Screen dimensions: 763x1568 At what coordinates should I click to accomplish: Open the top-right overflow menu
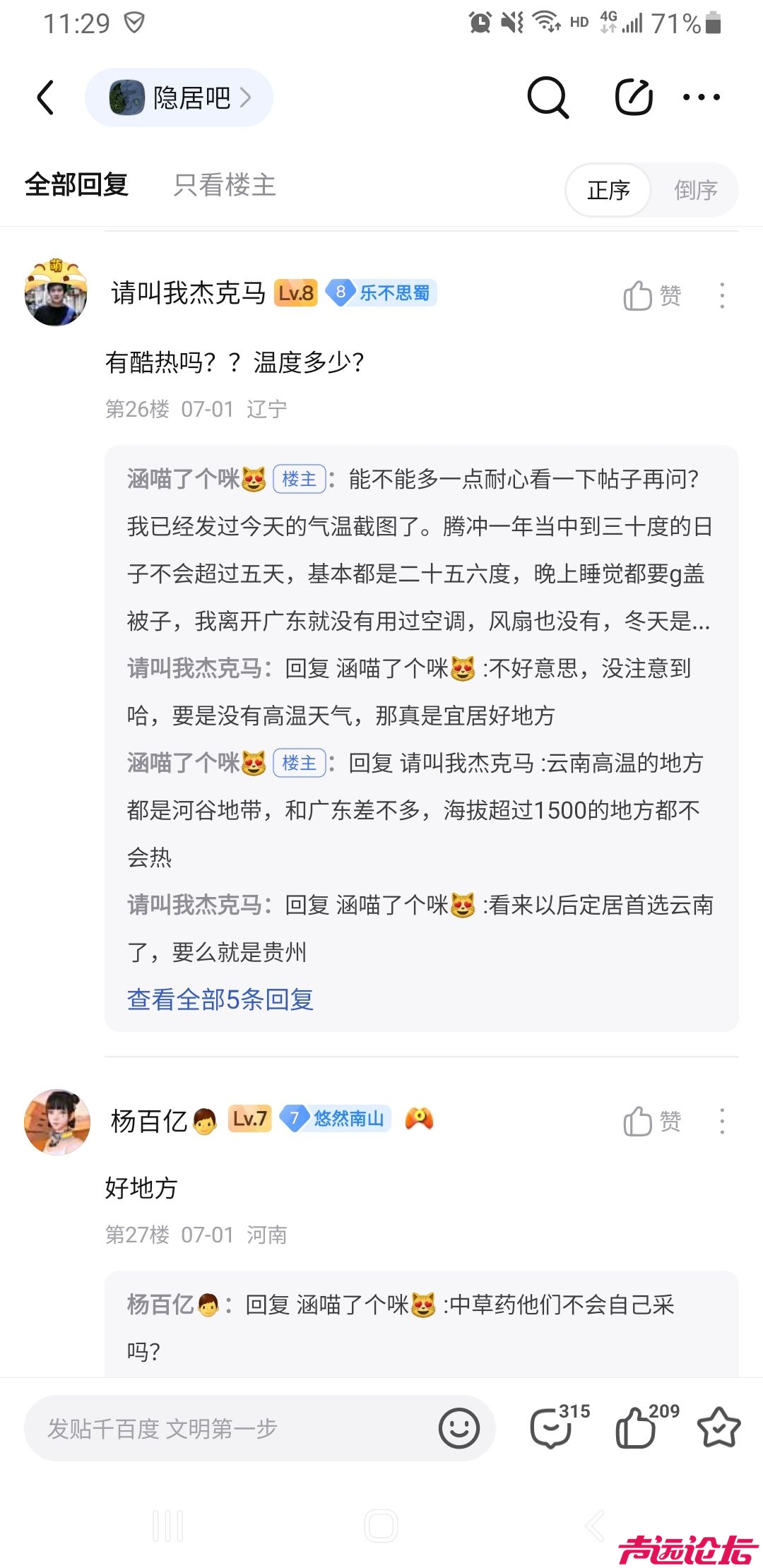pos(702,97)
